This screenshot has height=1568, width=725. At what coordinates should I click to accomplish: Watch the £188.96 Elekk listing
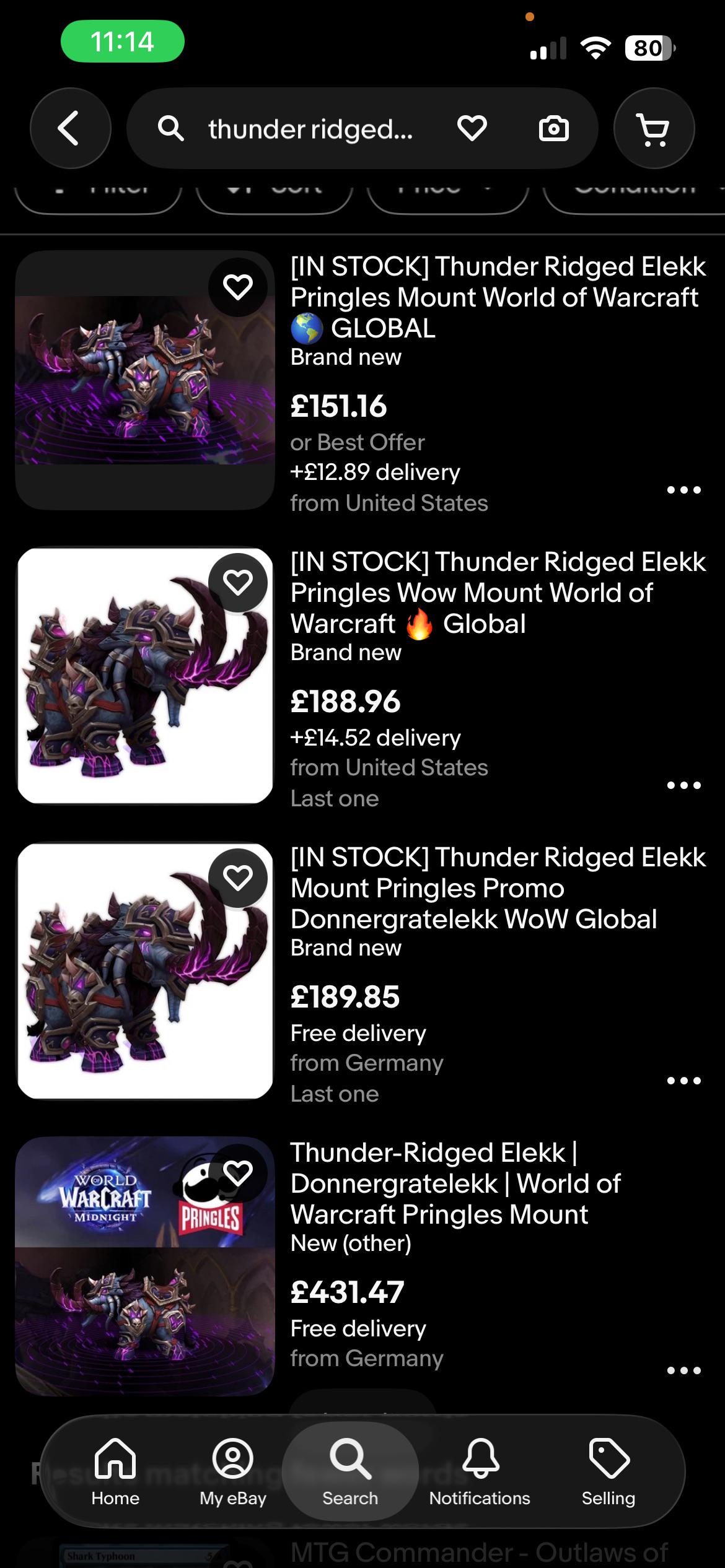(238, 582)
